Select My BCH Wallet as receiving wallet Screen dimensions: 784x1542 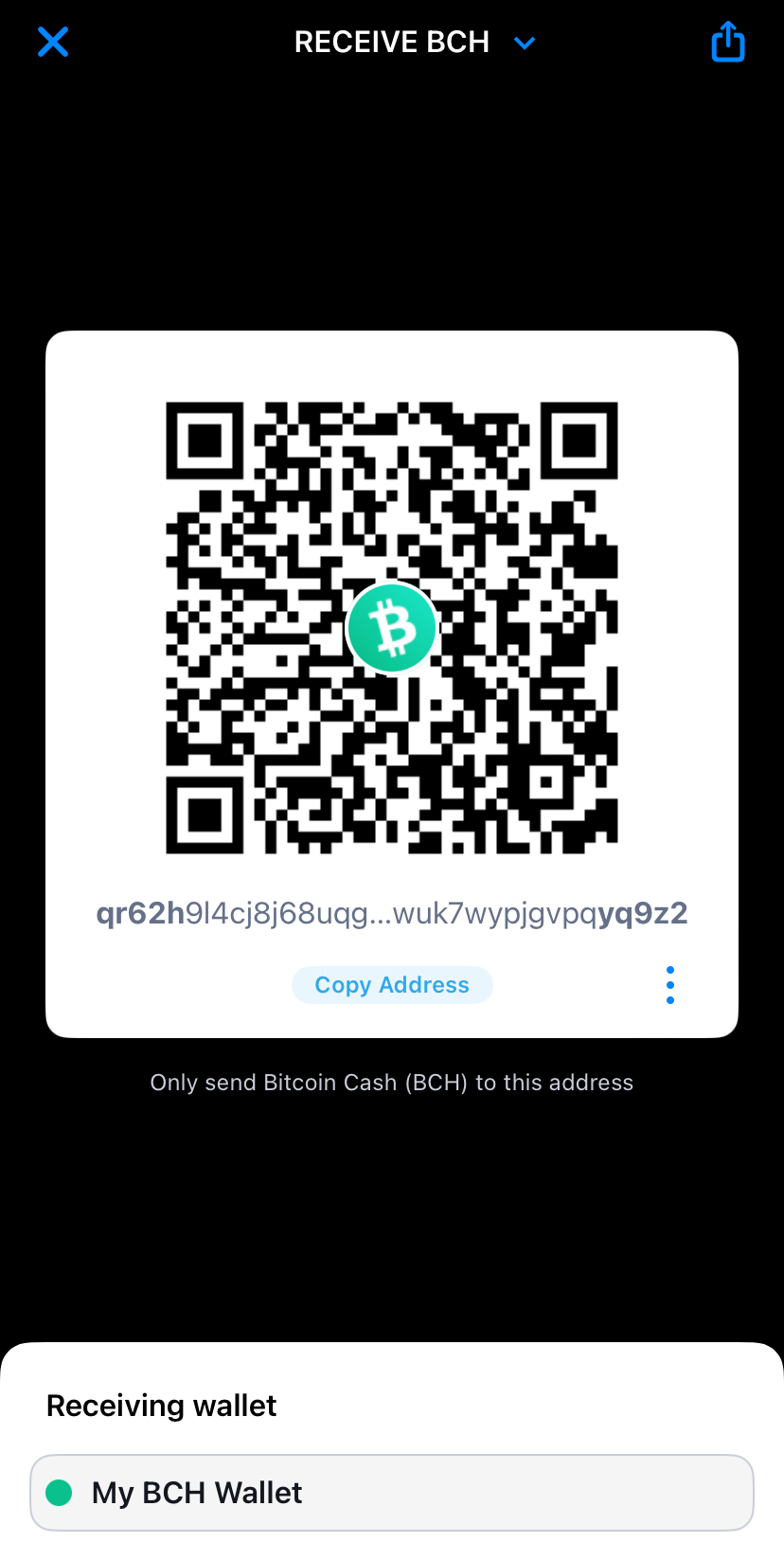pos(392,1493)
